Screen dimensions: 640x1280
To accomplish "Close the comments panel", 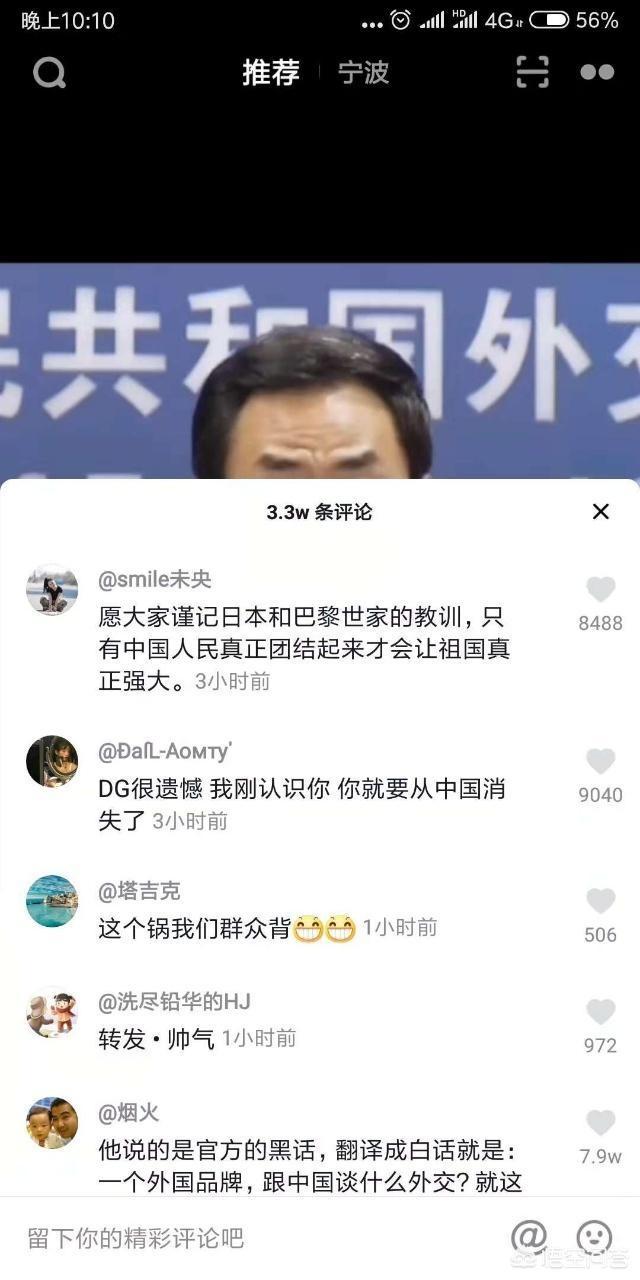I will click(x=601, y=512).
